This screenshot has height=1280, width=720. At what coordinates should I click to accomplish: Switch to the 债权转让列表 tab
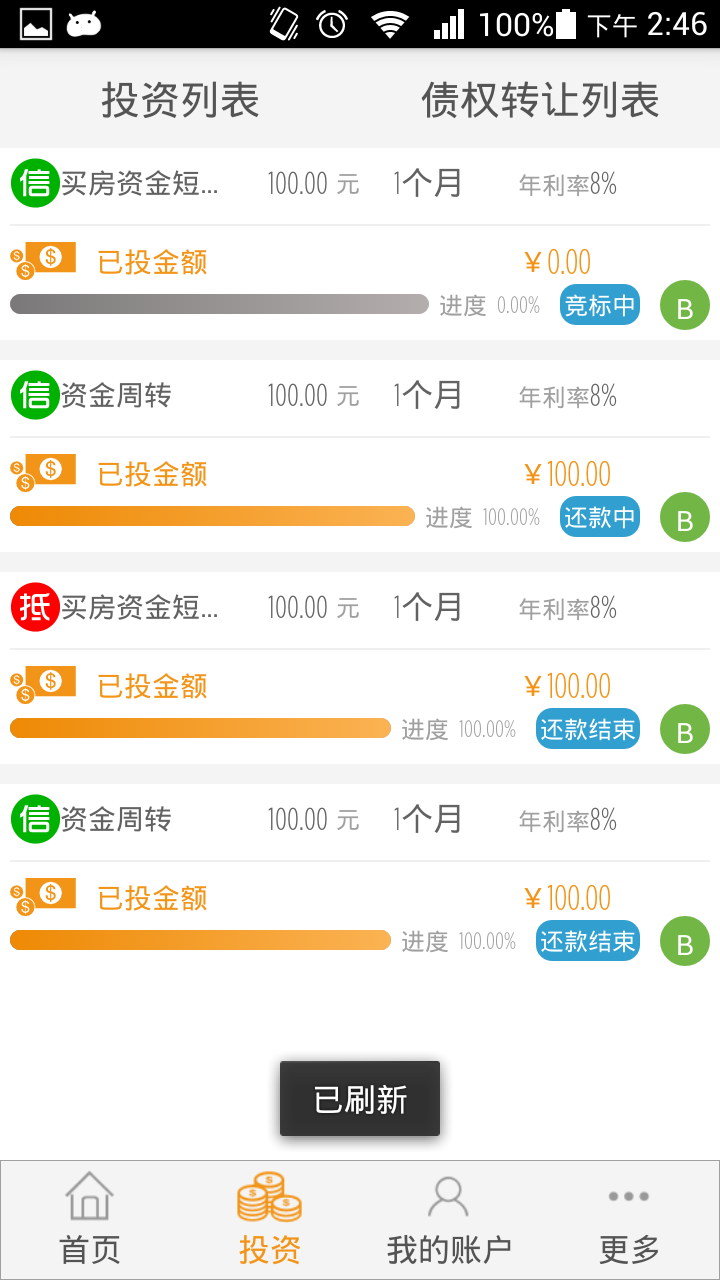(540, 101)
